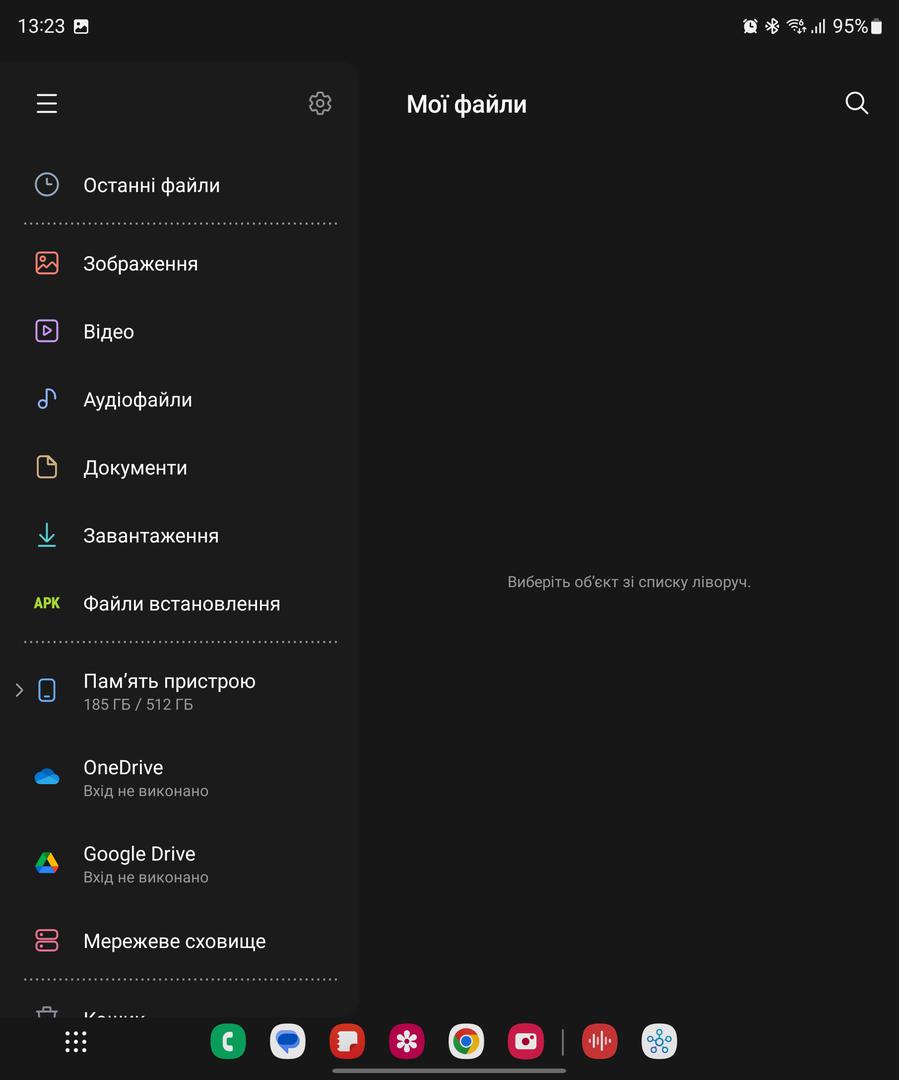Open the hamburger drawer menu
899x1080 pixels.
pos(47,103)
